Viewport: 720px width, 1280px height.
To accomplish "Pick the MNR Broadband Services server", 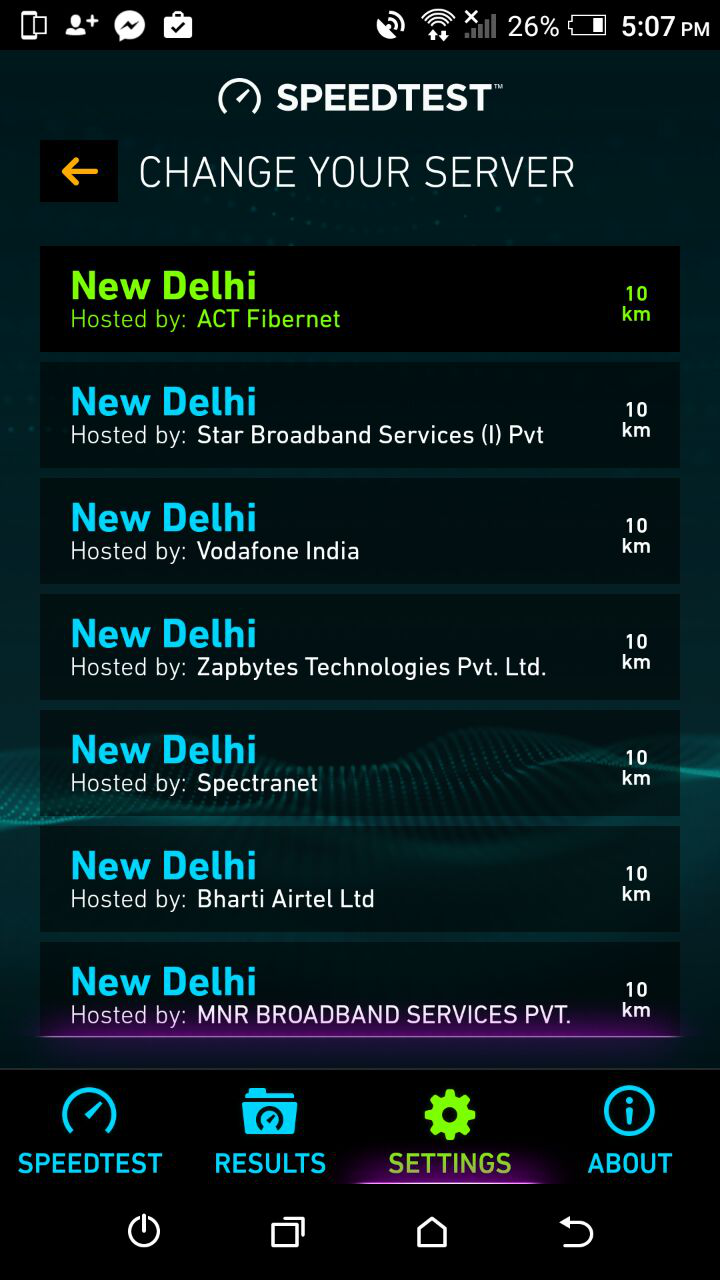I will 360,992.
